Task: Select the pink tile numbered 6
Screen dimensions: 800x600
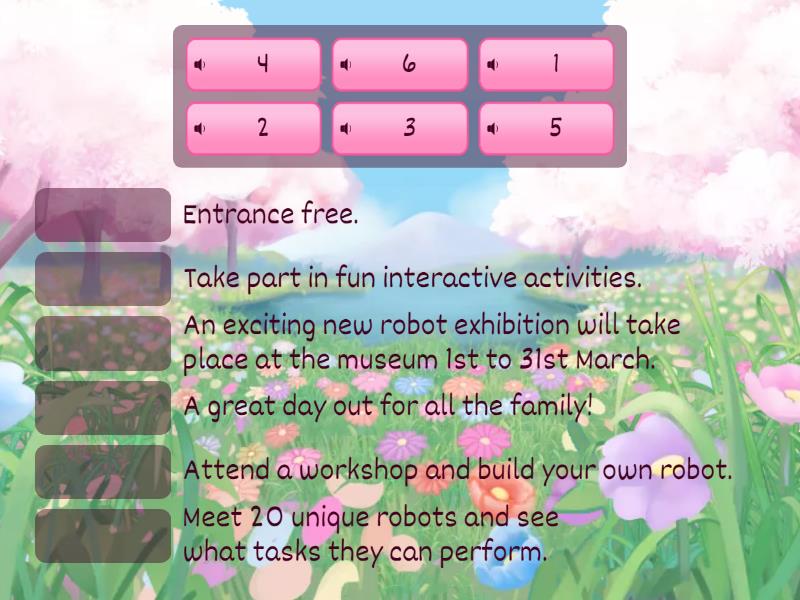Action: coord(408,65)
